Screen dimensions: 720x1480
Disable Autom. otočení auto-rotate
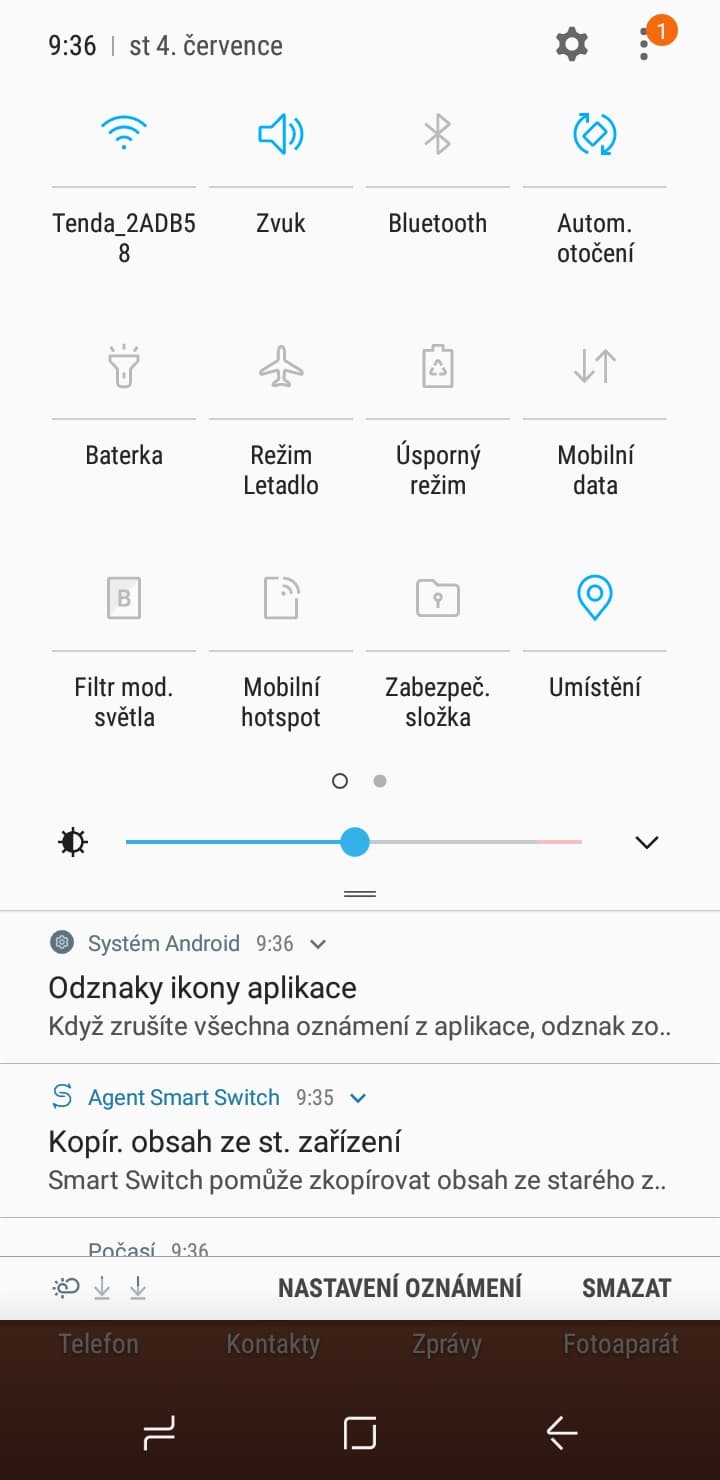(595, 133)
